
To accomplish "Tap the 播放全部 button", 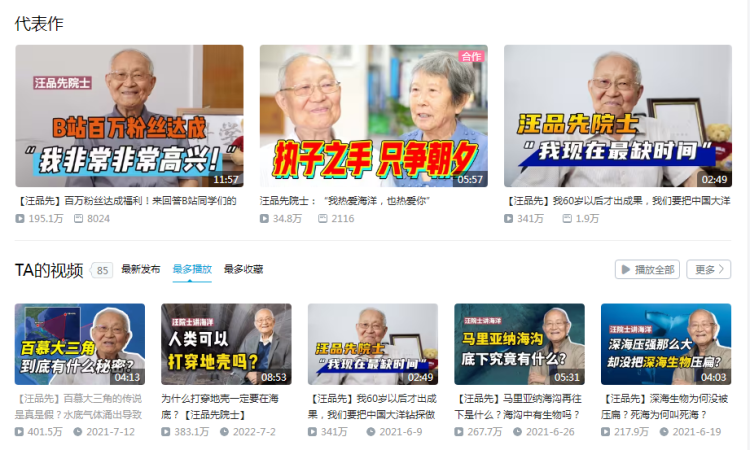I will coord(647,269).
